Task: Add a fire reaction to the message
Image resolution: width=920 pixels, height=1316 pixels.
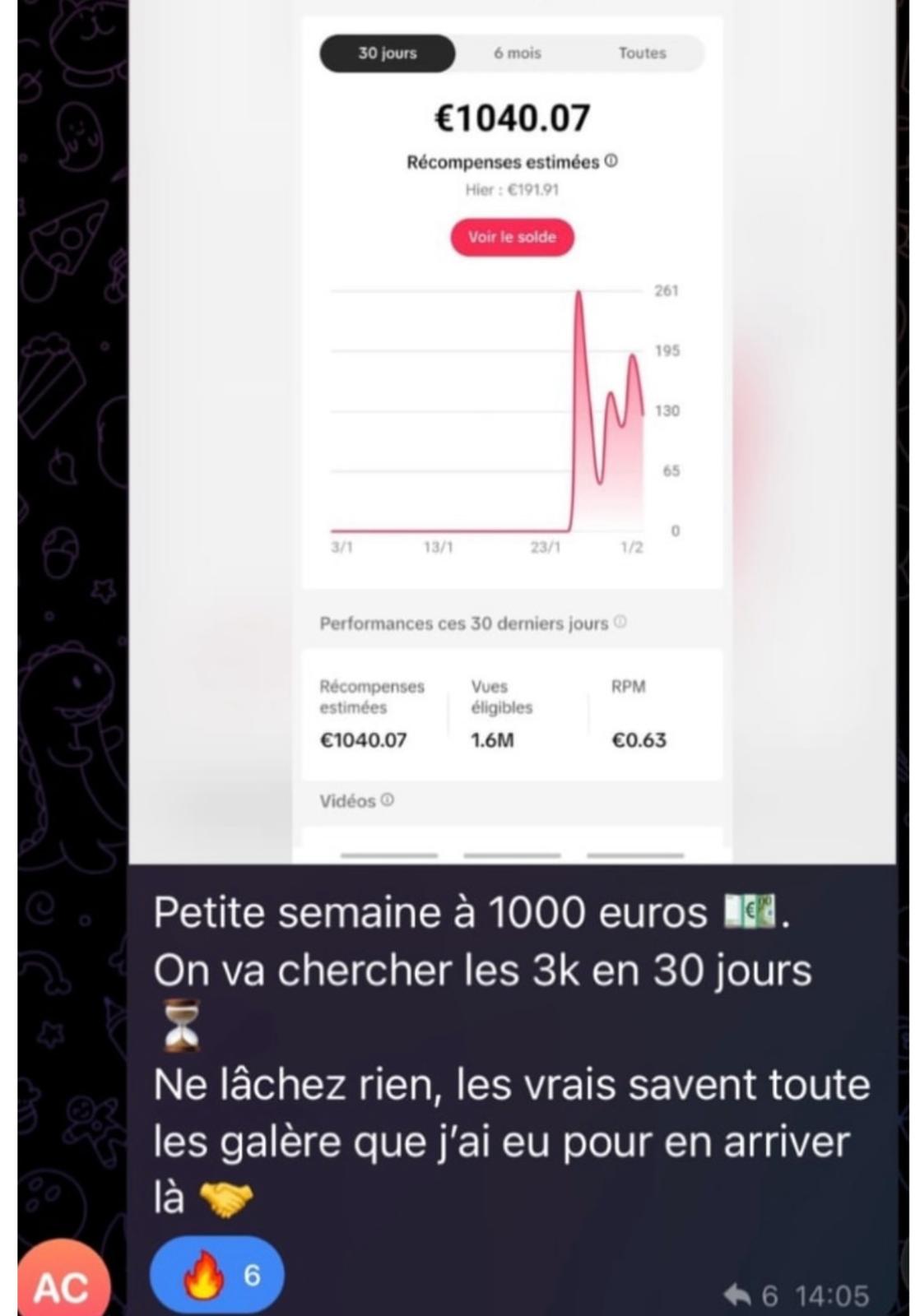Action: (x=217, y=1276)
